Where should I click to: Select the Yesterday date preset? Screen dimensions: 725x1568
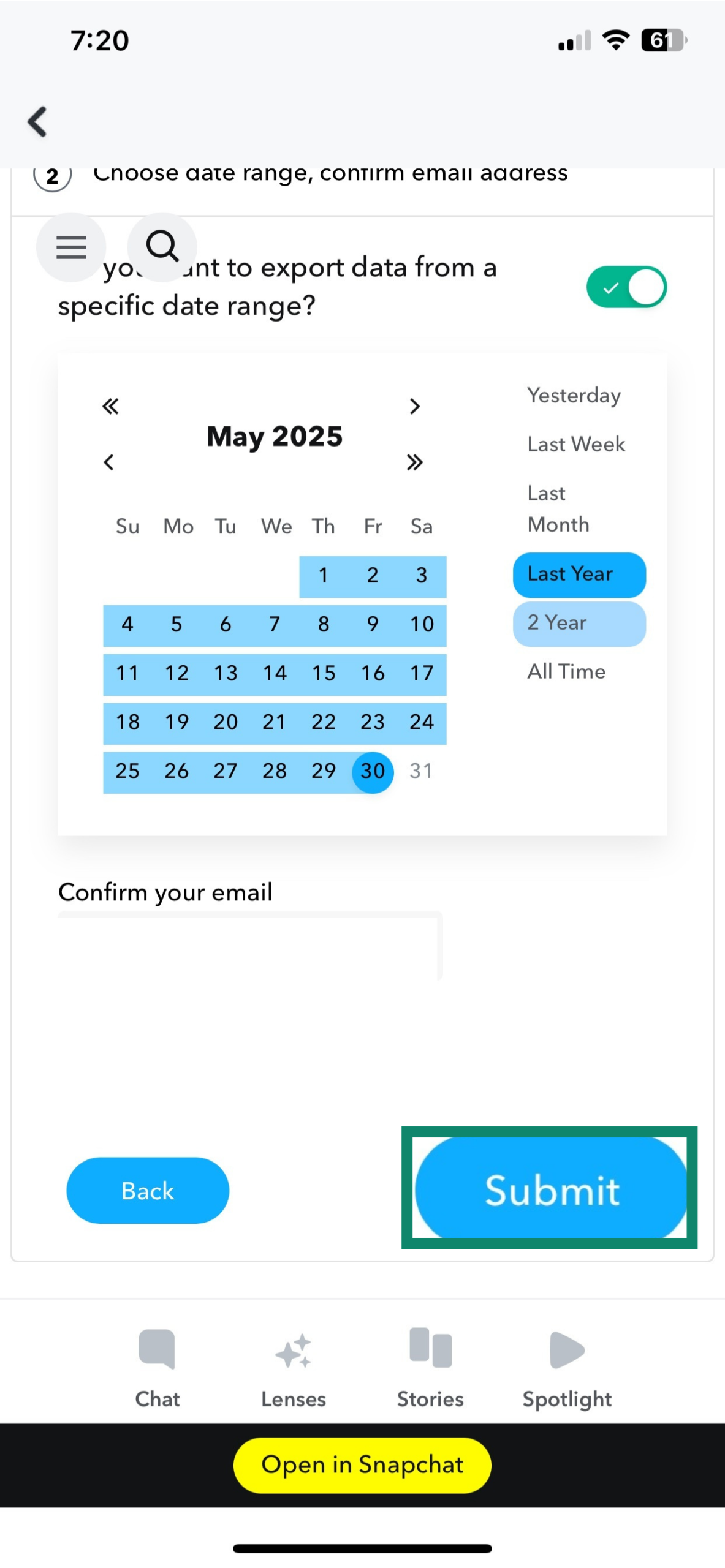pos(574,395)
